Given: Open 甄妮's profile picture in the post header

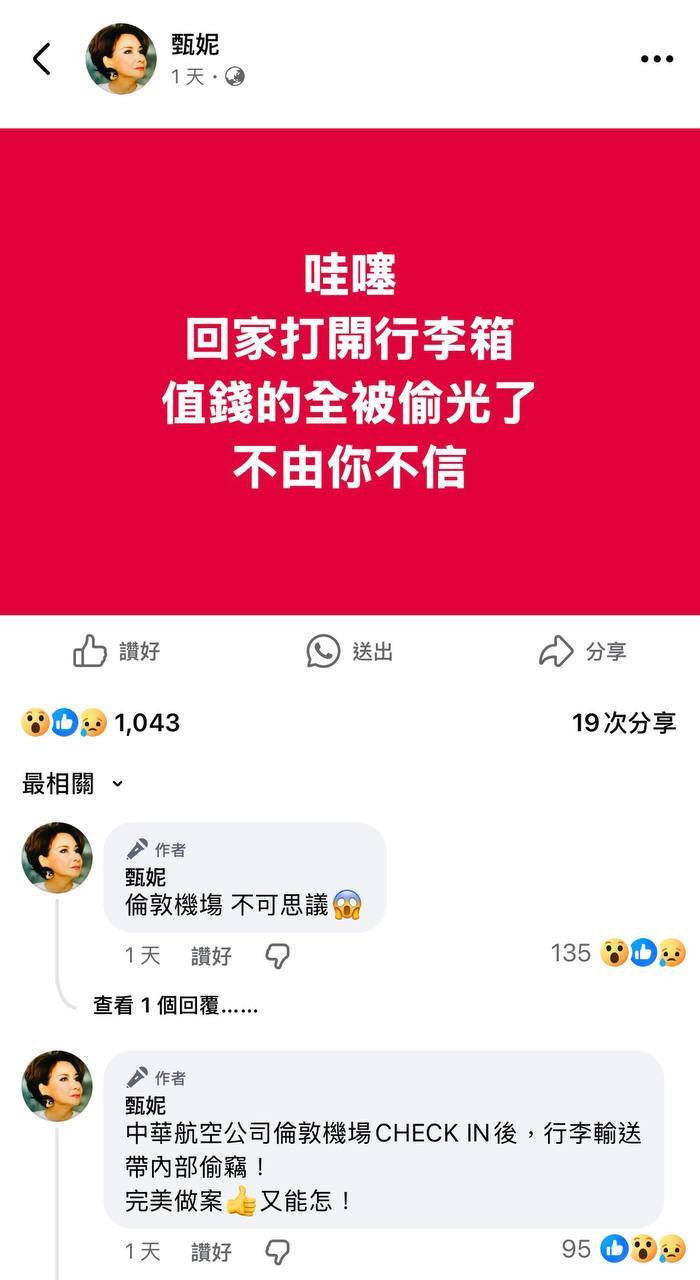Looking at the screenshot, I should pyautogui.click(x=121, y=59).
